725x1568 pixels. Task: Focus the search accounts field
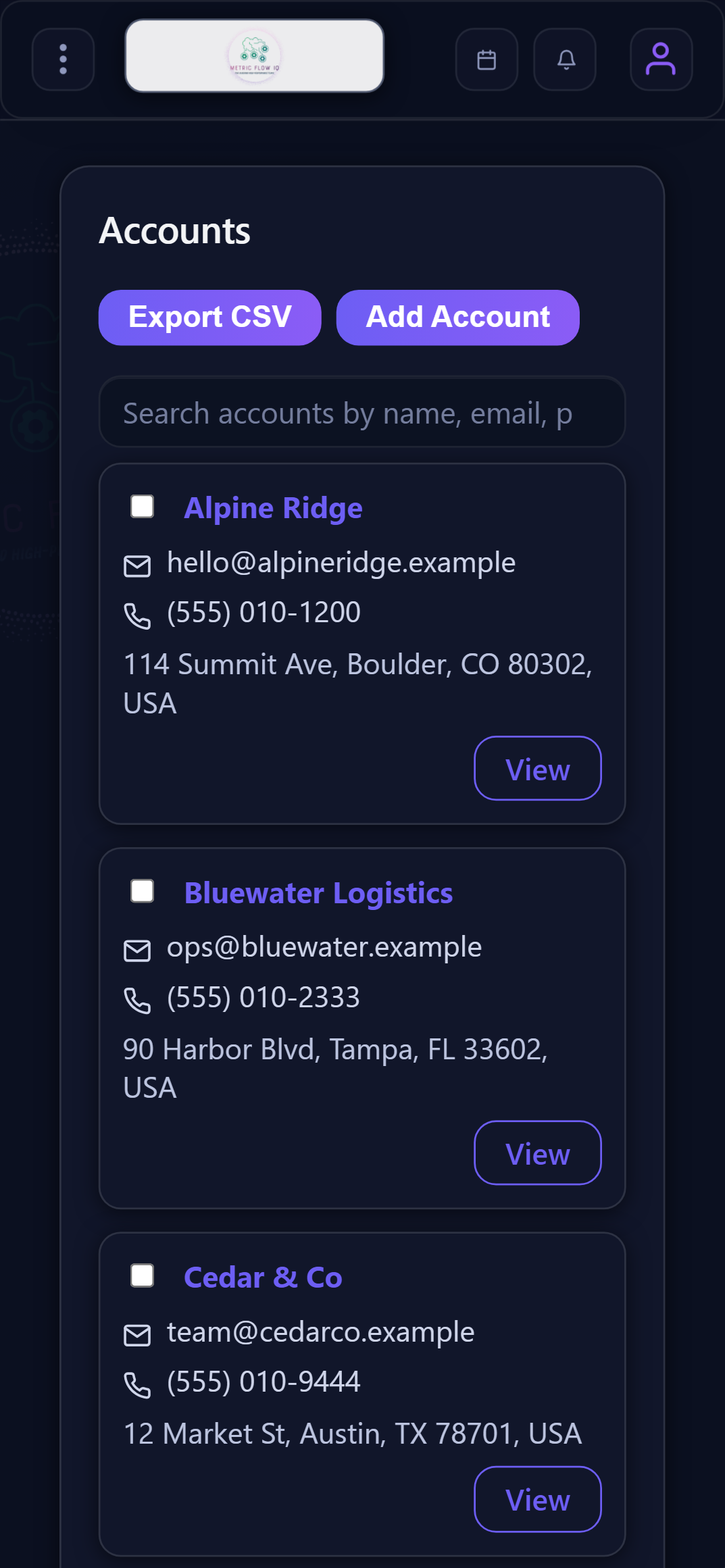361,413
